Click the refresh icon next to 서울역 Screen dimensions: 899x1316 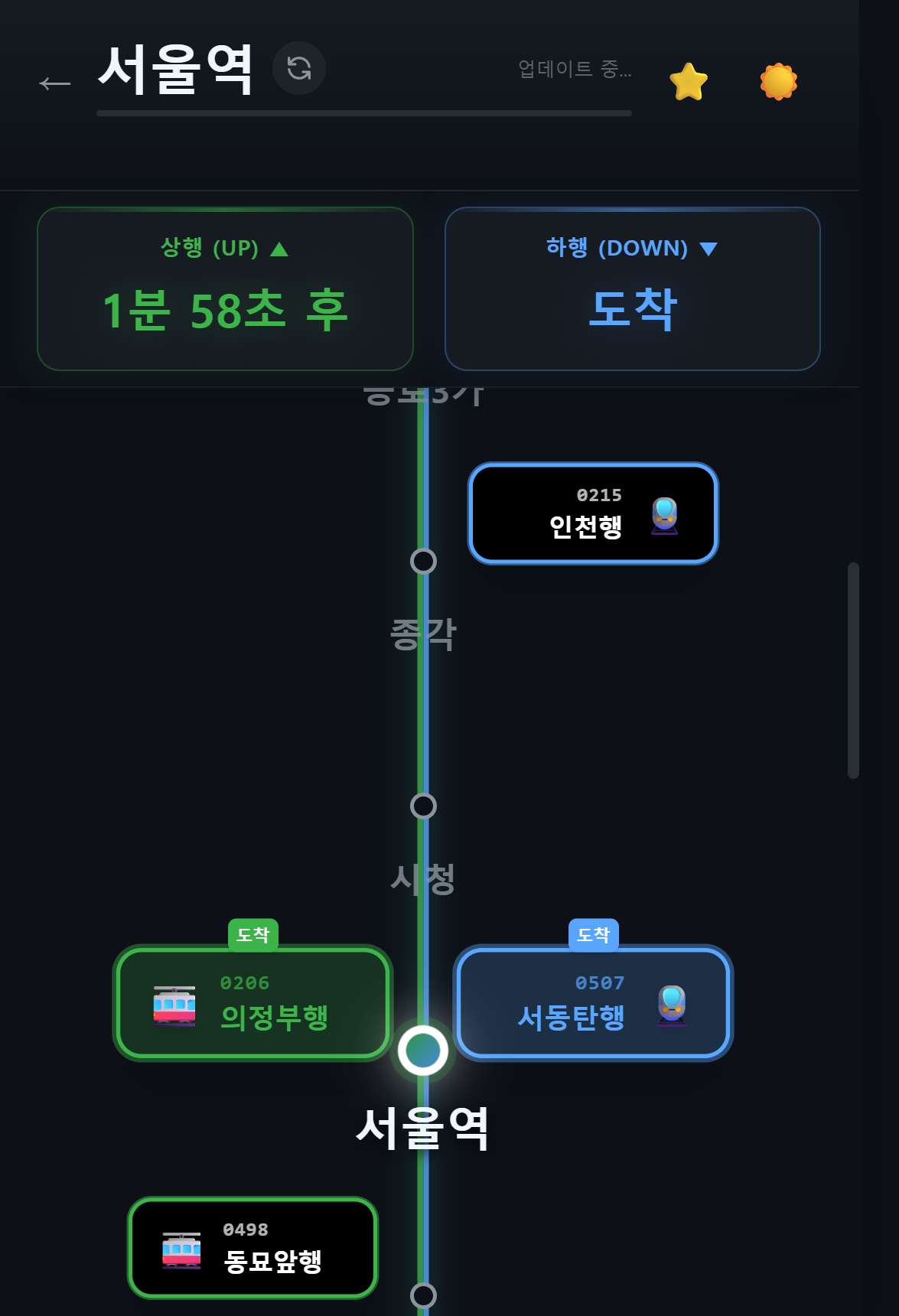(298, 69)
